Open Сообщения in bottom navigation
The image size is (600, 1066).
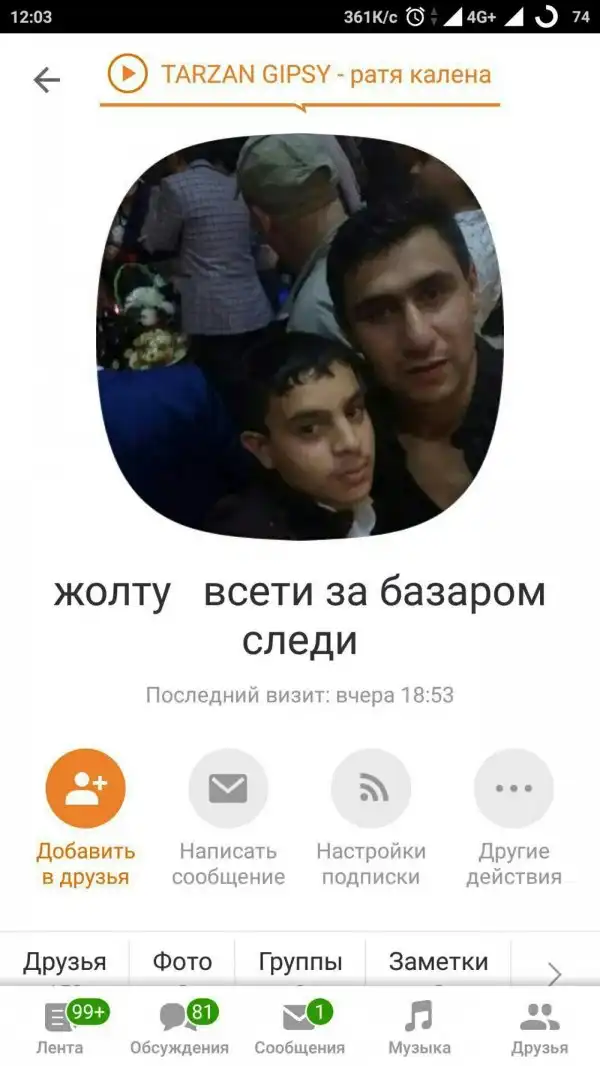[299, 1029]
